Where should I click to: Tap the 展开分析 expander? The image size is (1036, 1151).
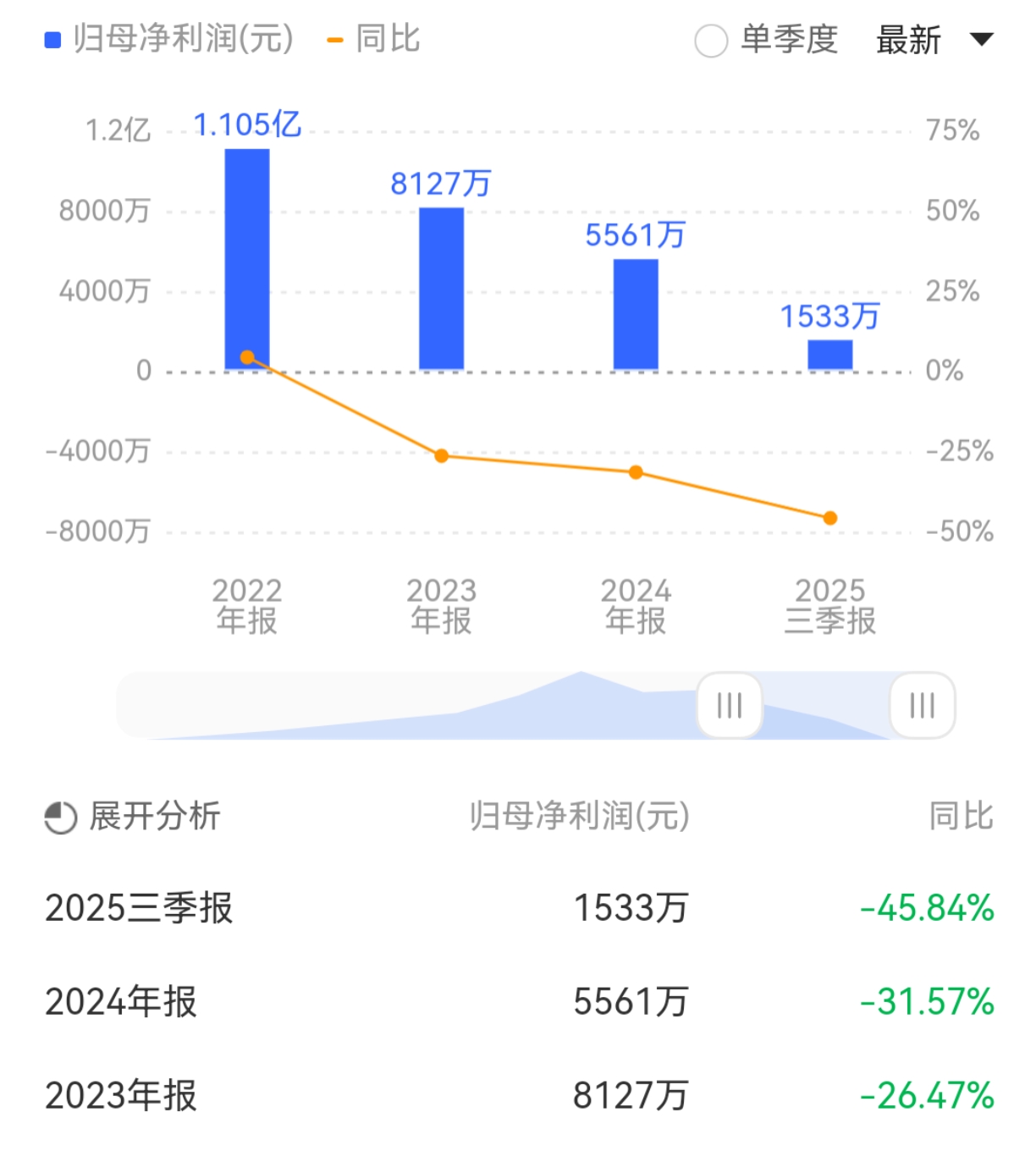(x=133, y=817)
